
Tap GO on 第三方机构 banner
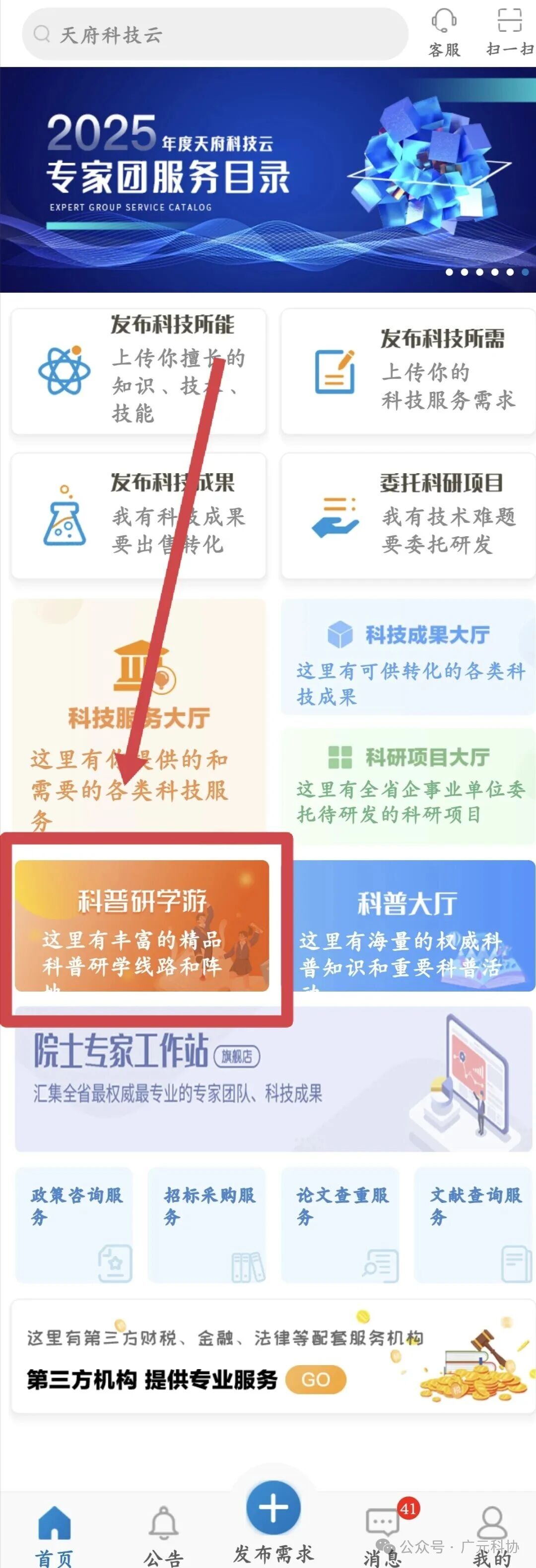[315, 1380]
